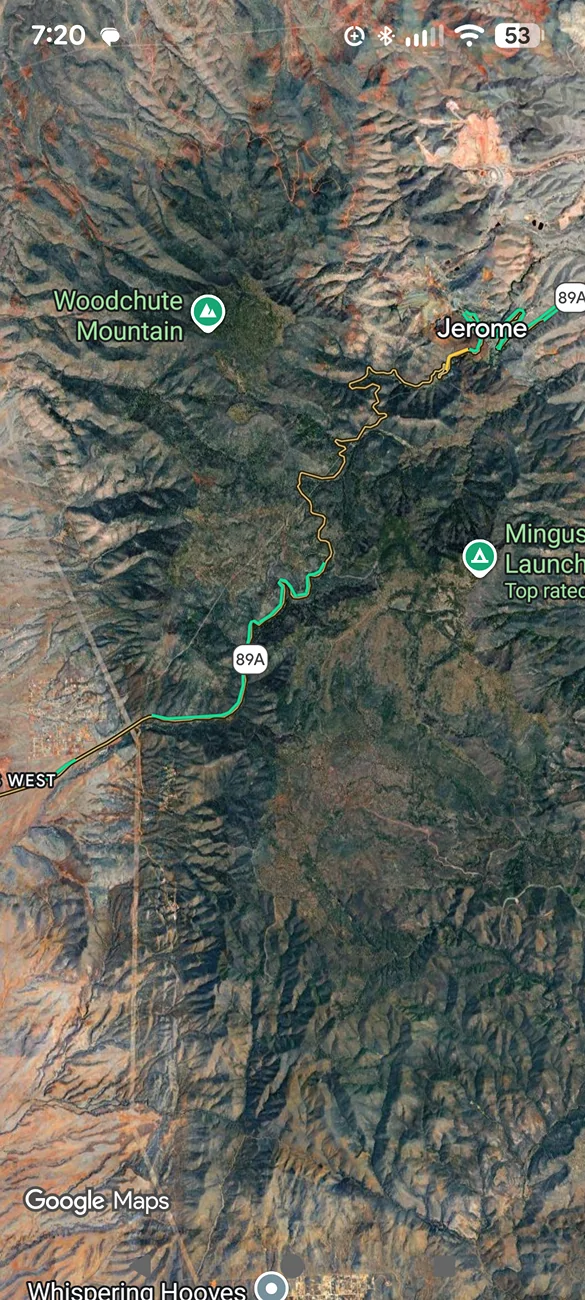Select the Mingus Launch place marker
The height and width of the screenshot is (1300, 585).
tap(480, 557)
